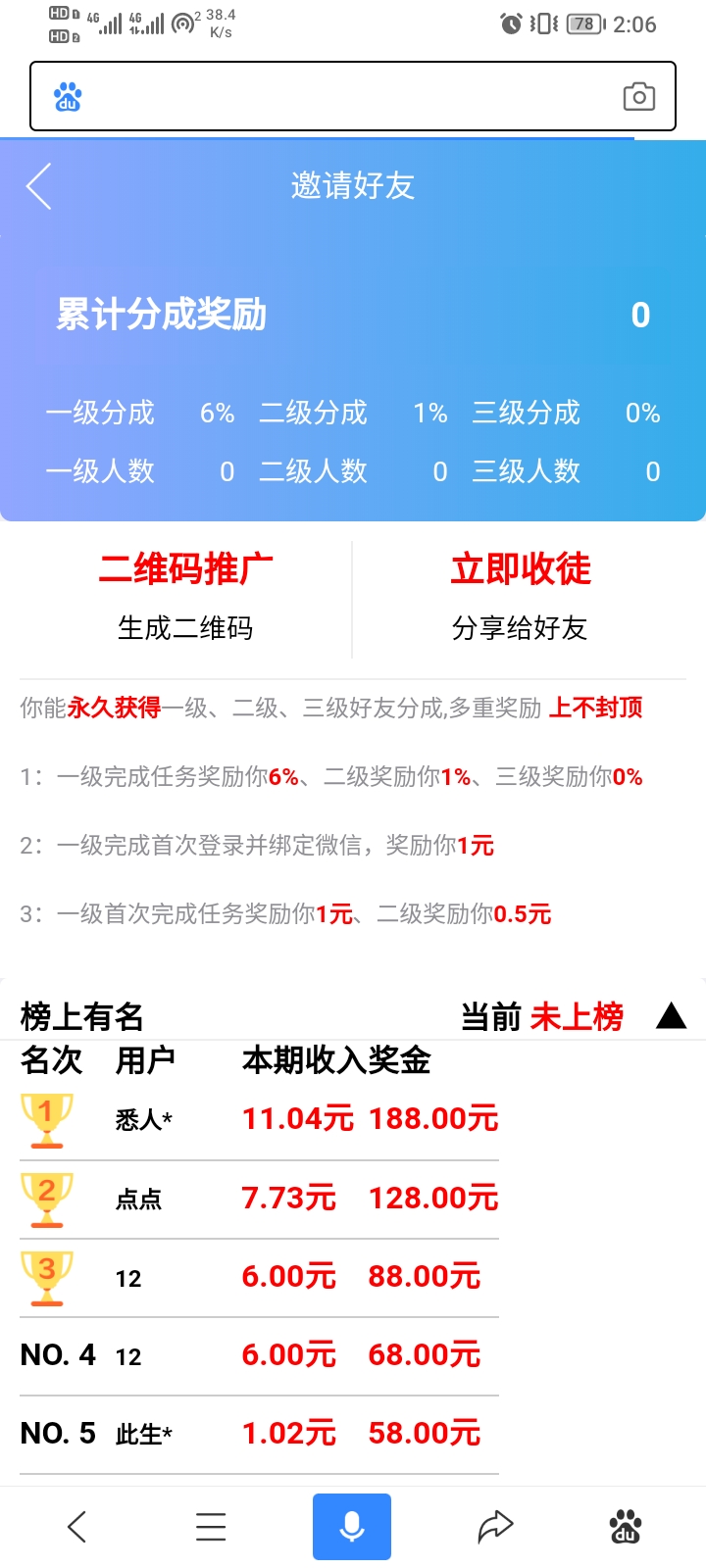Go back from the 邀请好友 page
Image resolution: width=706 pixels, height=1568 pixels.
click(39, 186)
